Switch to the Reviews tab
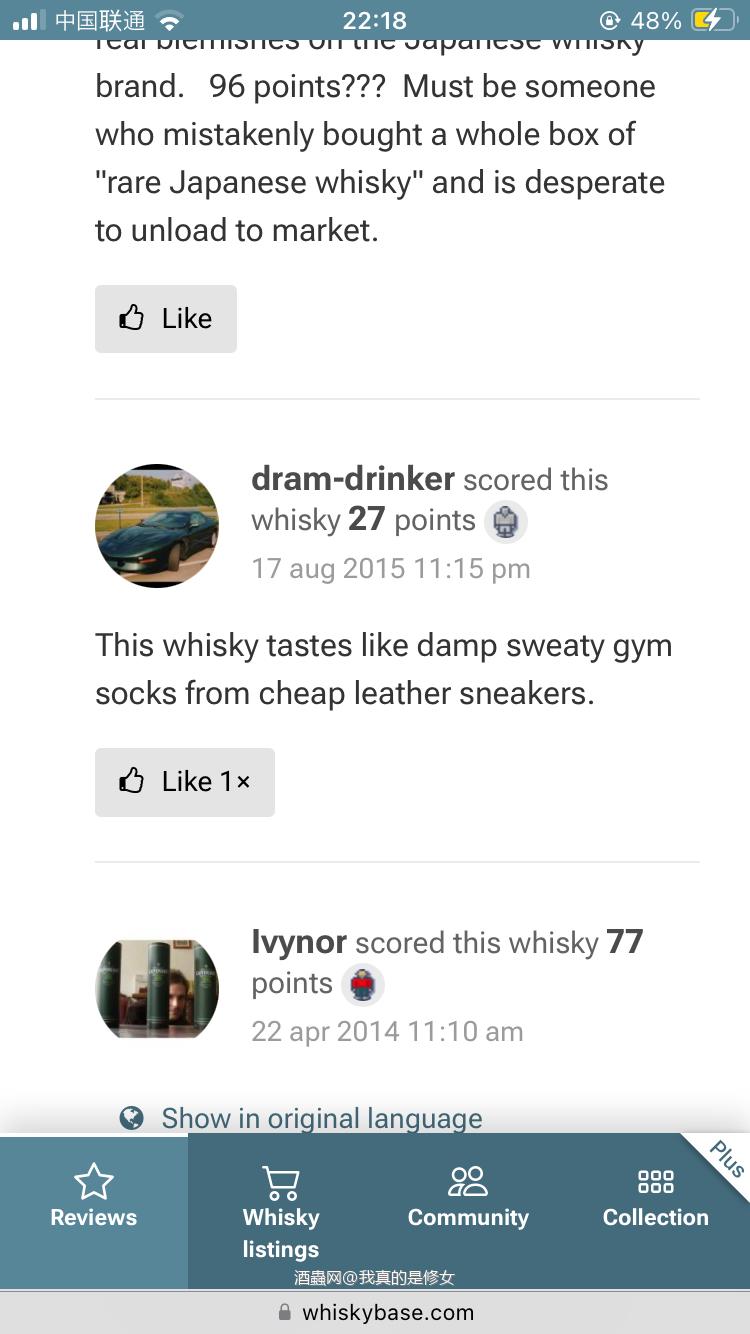750x1334 pixels. 94,1198
